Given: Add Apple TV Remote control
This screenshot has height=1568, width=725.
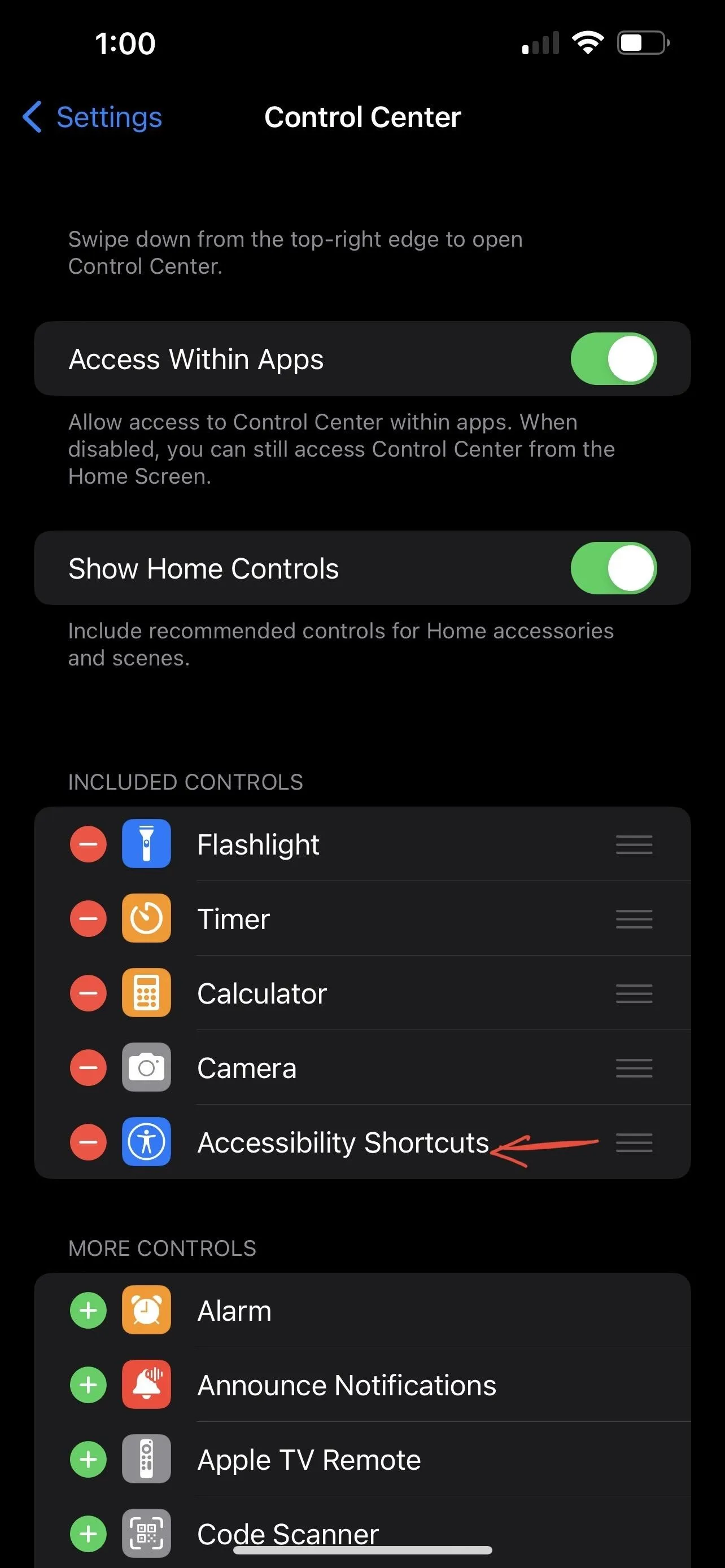Looking at the screenshot, I should click(x=88, y=1459).
